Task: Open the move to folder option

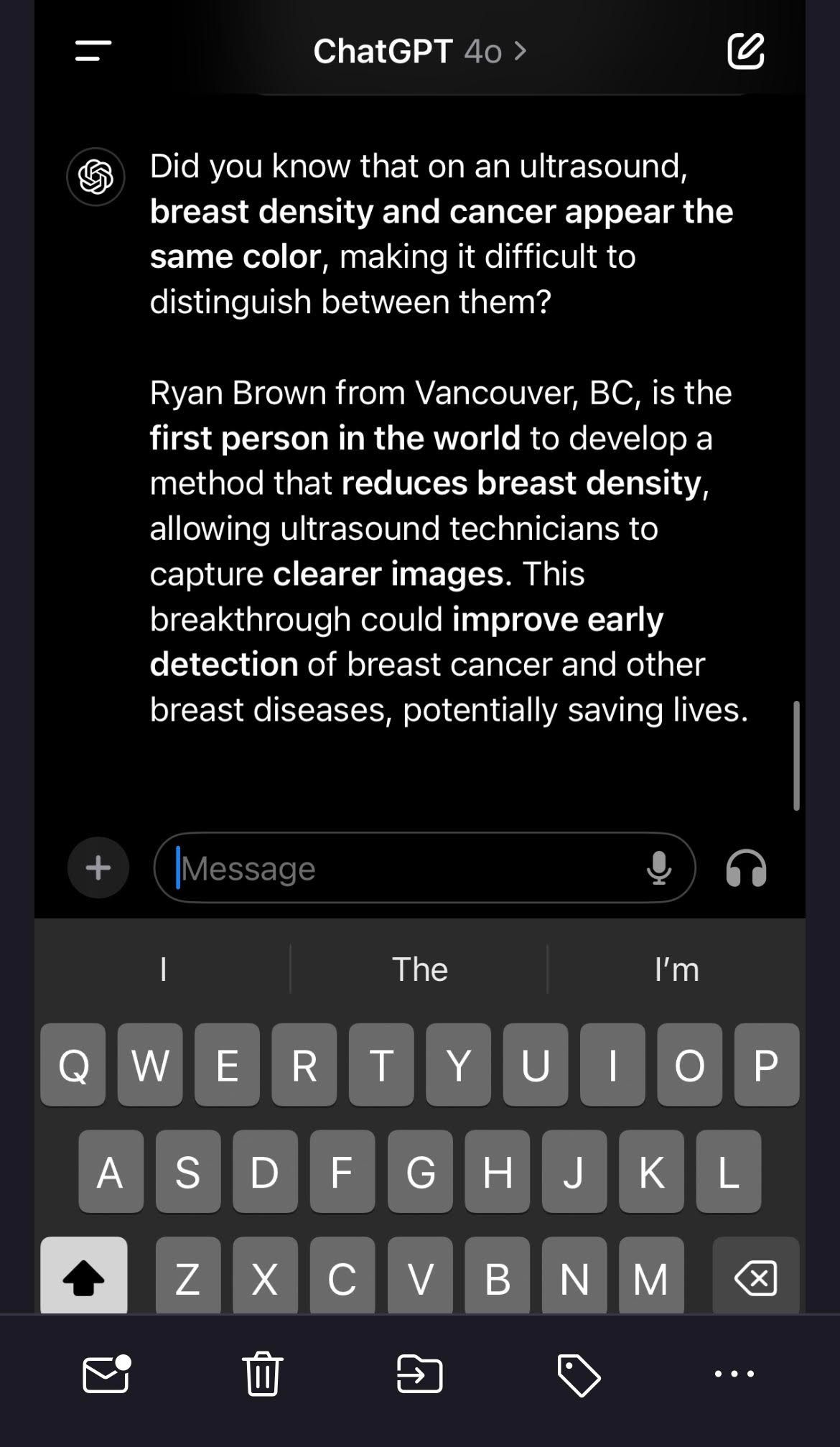Action: tap(419, 1374)
